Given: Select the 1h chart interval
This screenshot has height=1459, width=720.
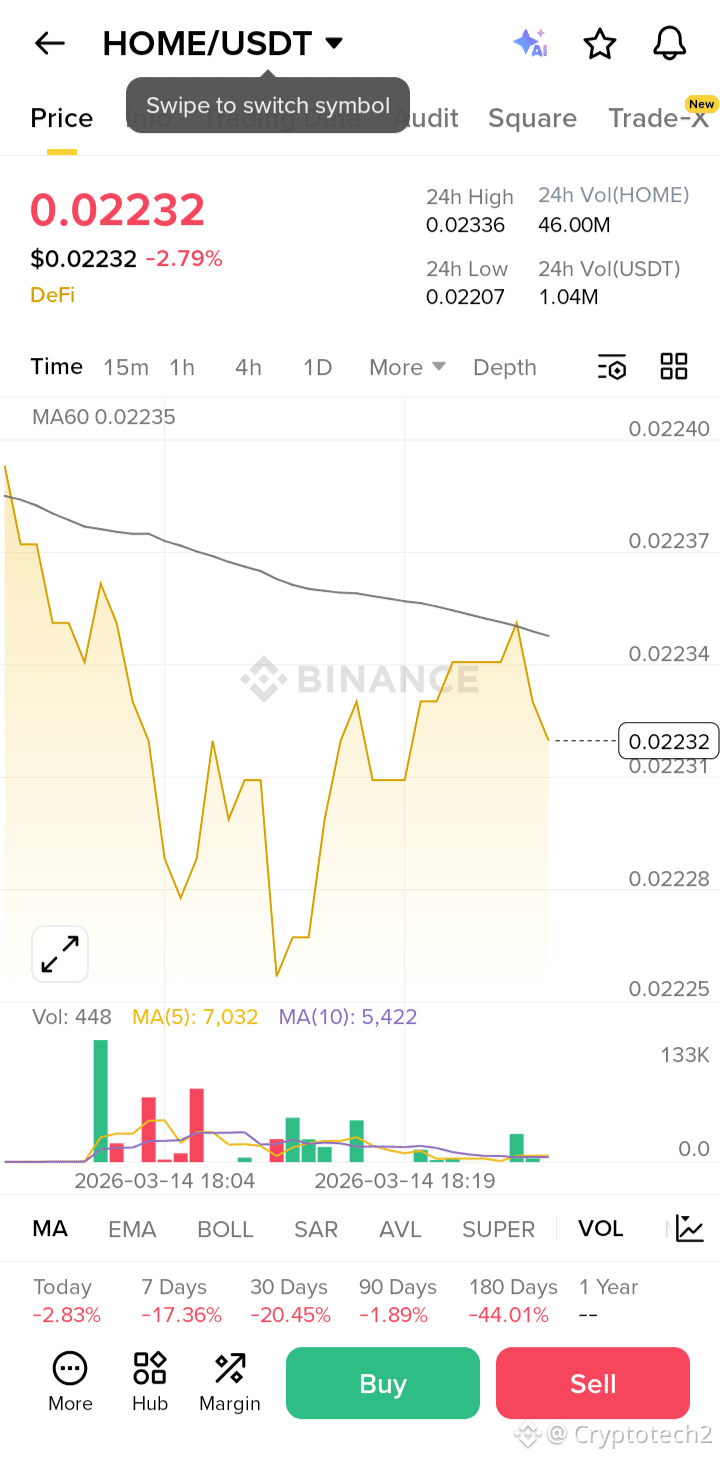Looking at the screenshot, I should [182, 367].
